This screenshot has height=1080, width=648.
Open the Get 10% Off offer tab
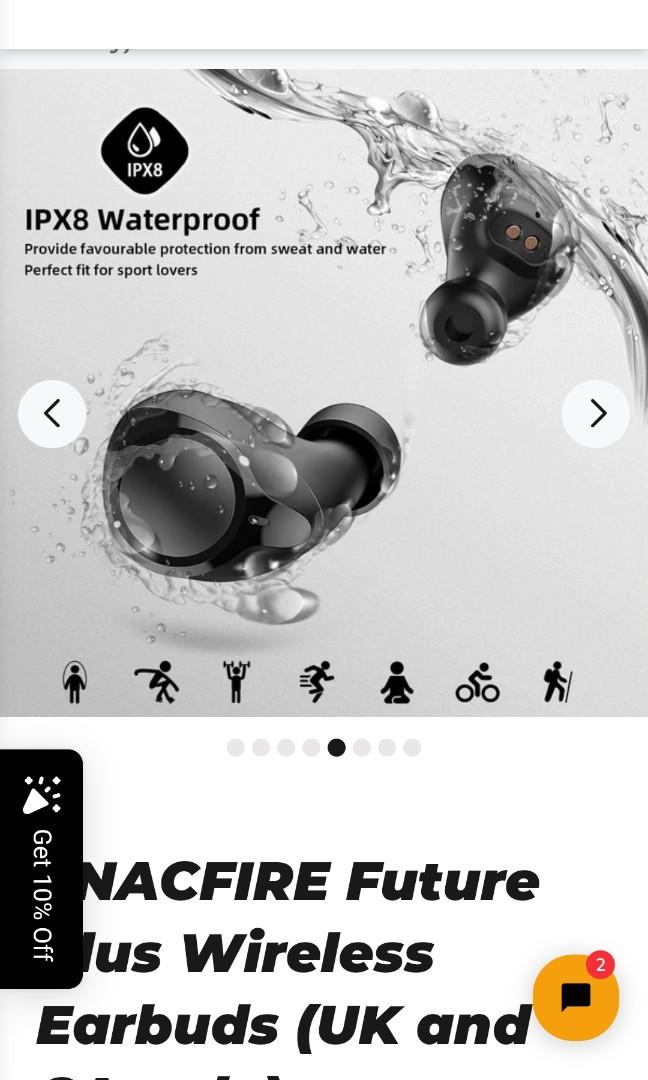click(41, 868)
